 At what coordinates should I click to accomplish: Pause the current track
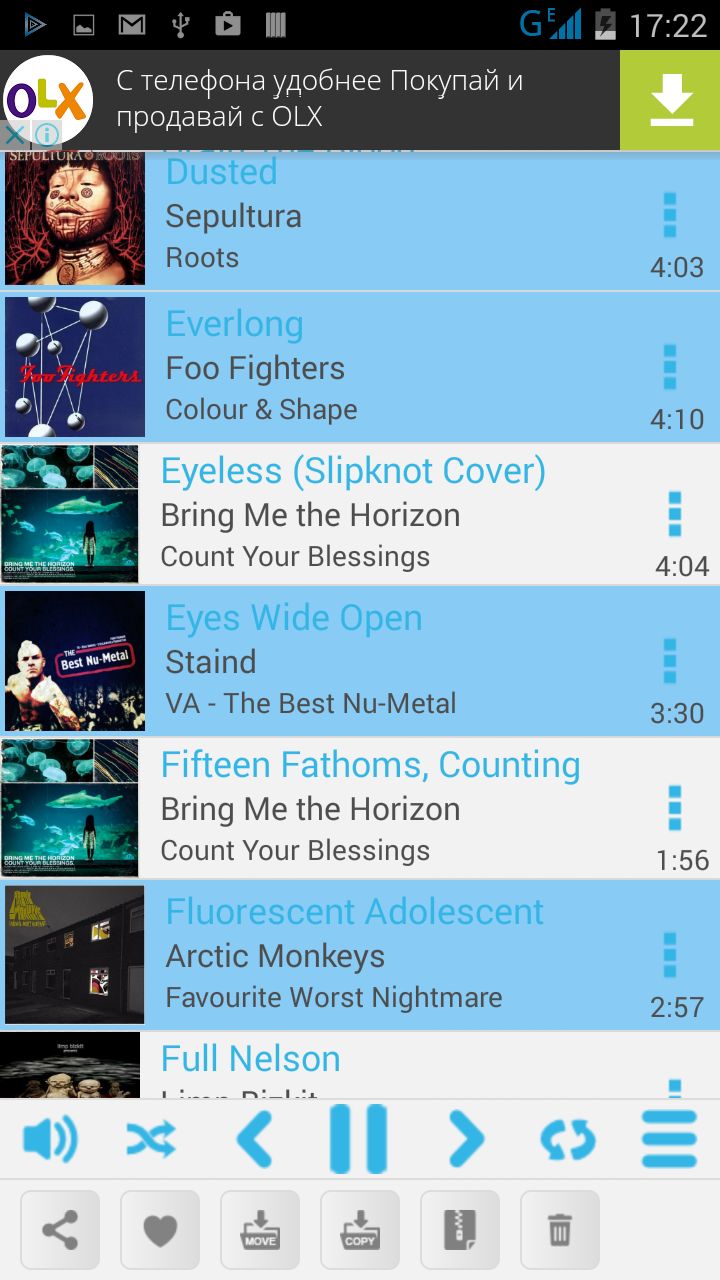[358, 1139]
